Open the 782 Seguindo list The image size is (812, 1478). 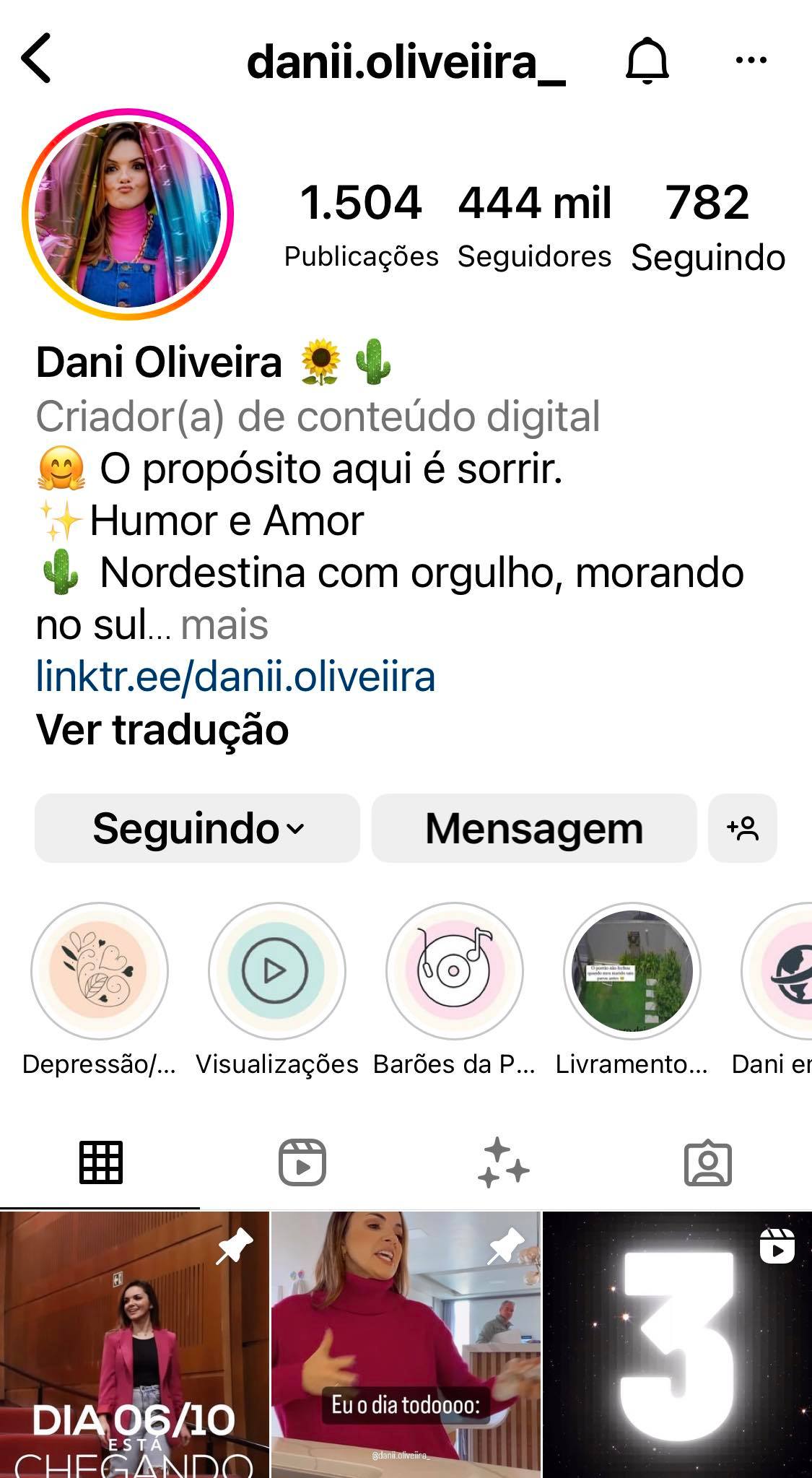pos(707,225)
